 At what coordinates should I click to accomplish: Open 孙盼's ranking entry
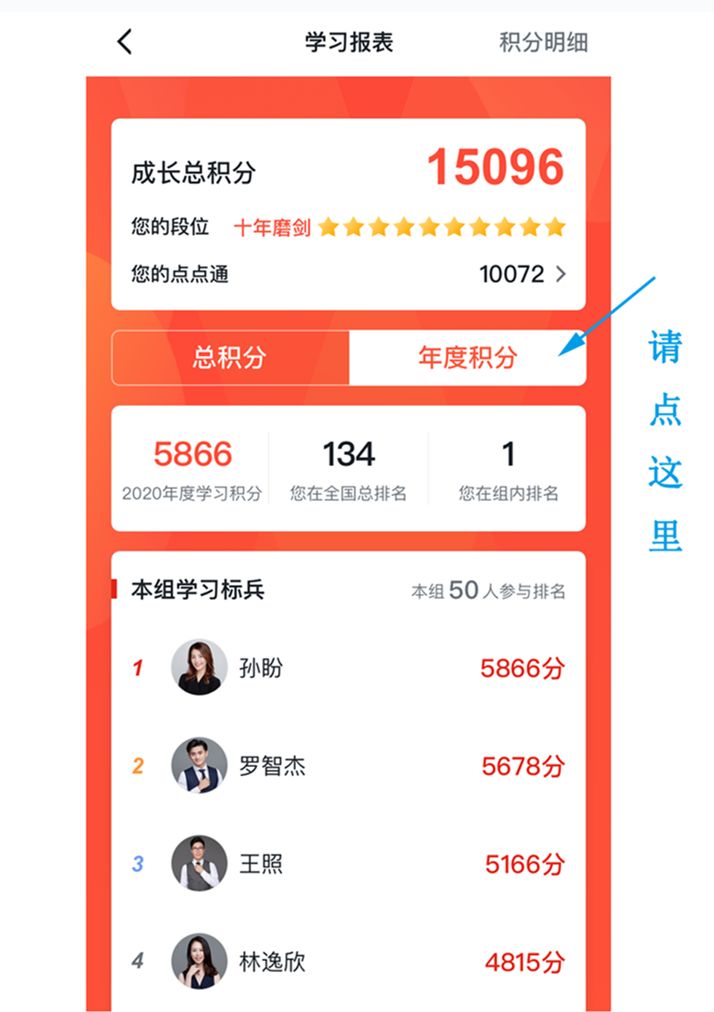pyautogui.click(x=348, y=668)
